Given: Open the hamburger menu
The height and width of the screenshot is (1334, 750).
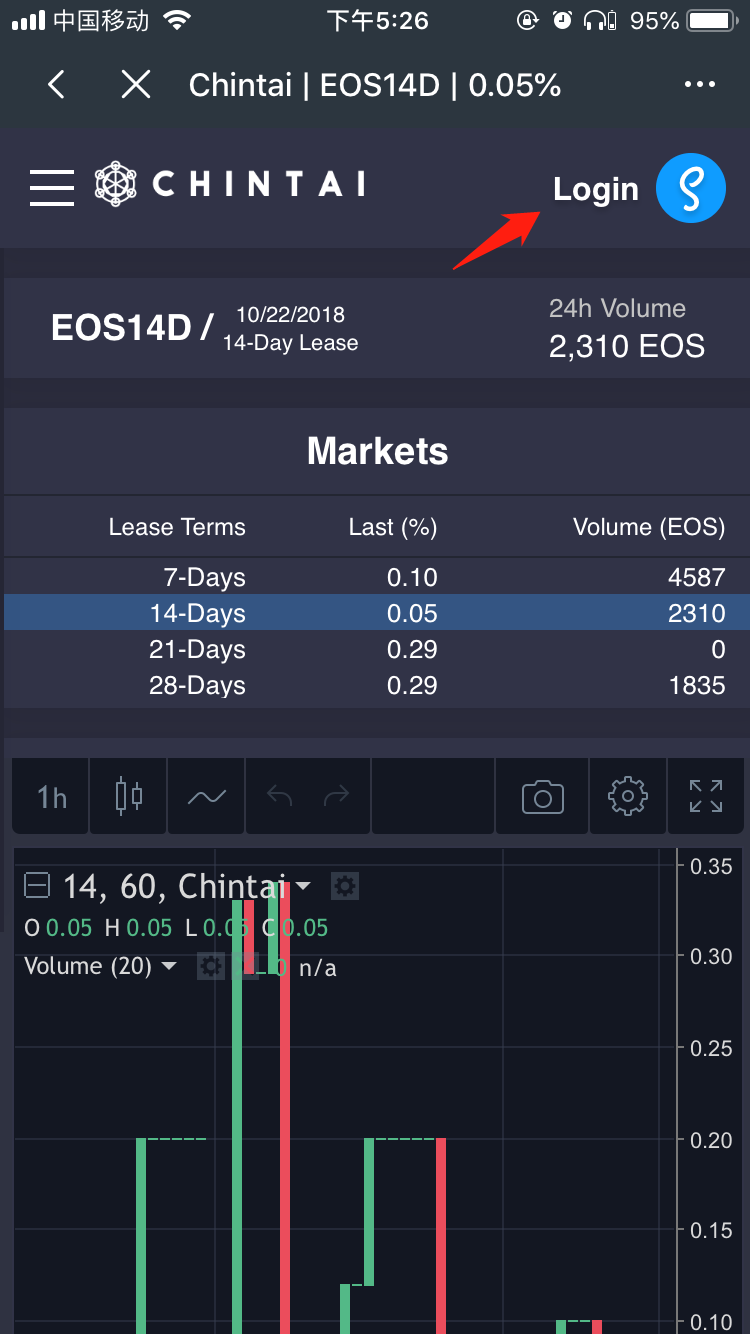Looking at the screenshot, I should pos(52,187).
